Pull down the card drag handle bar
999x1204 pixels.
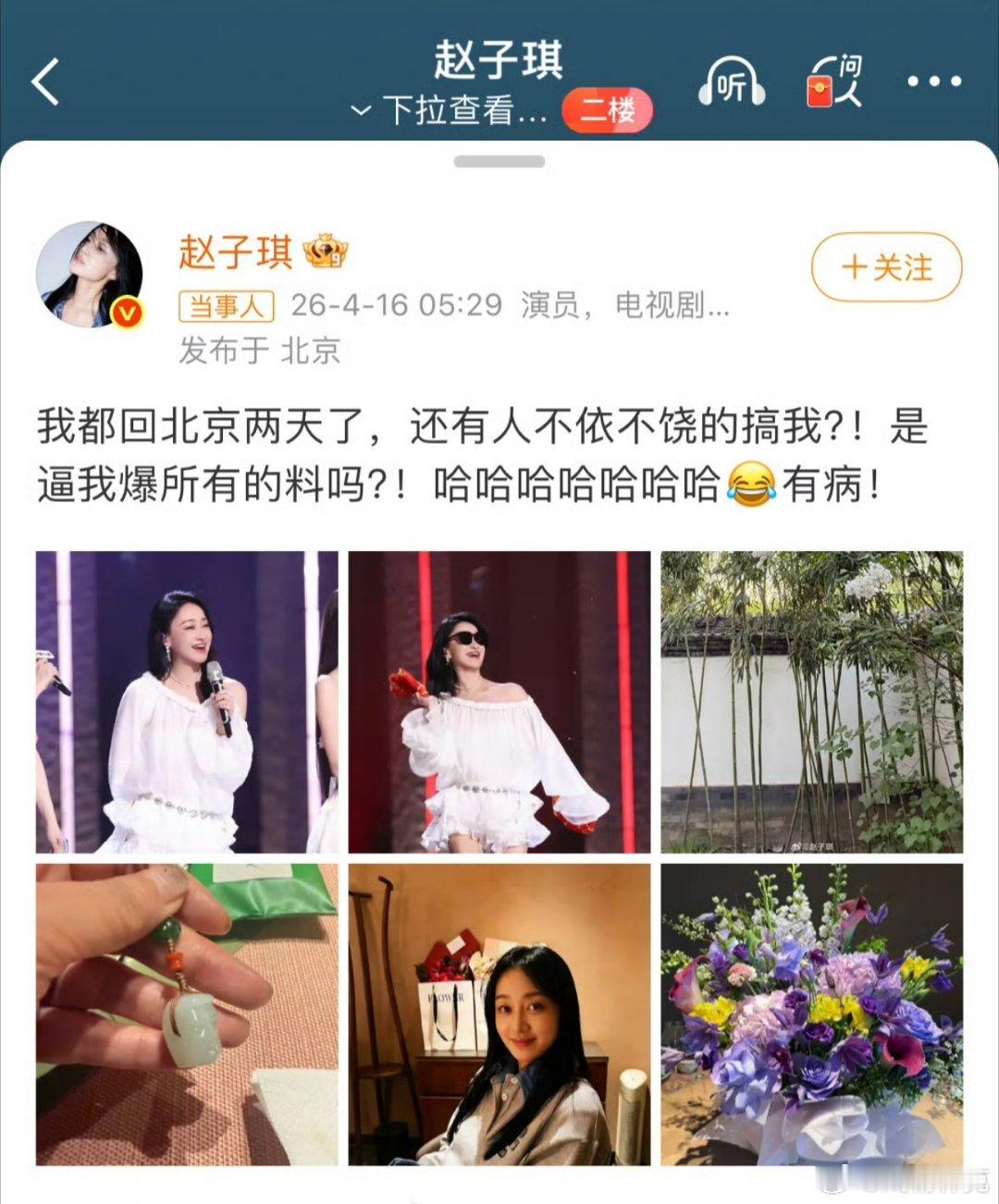pyautogui.click(x=499, y=162)
